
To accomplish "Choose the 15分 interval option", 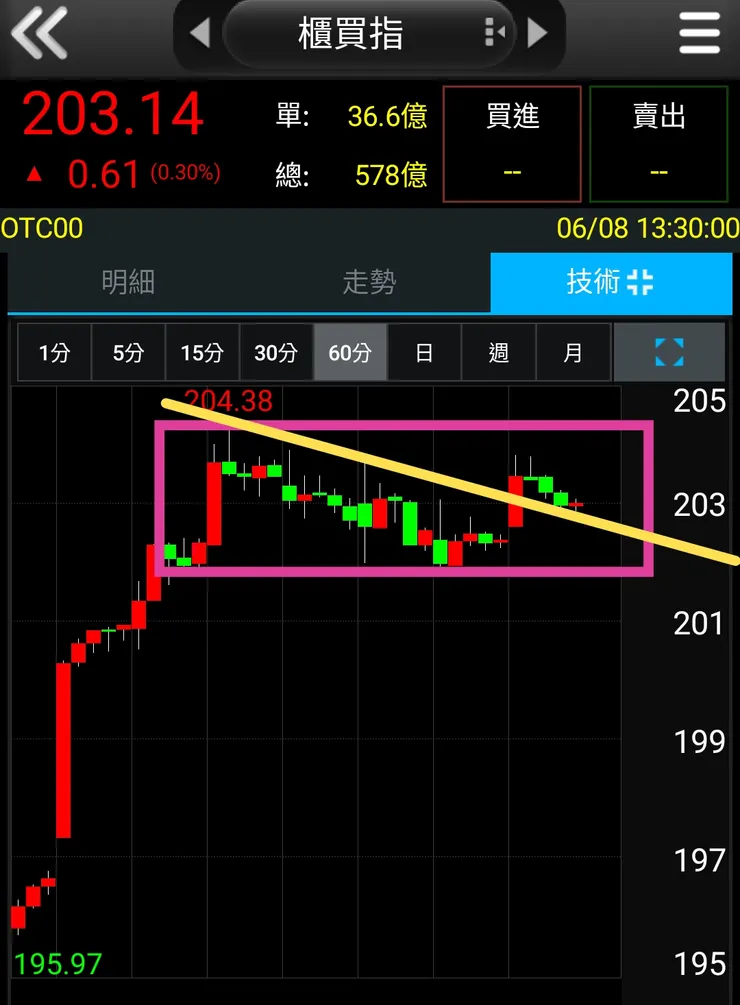I will click(202, 351).
